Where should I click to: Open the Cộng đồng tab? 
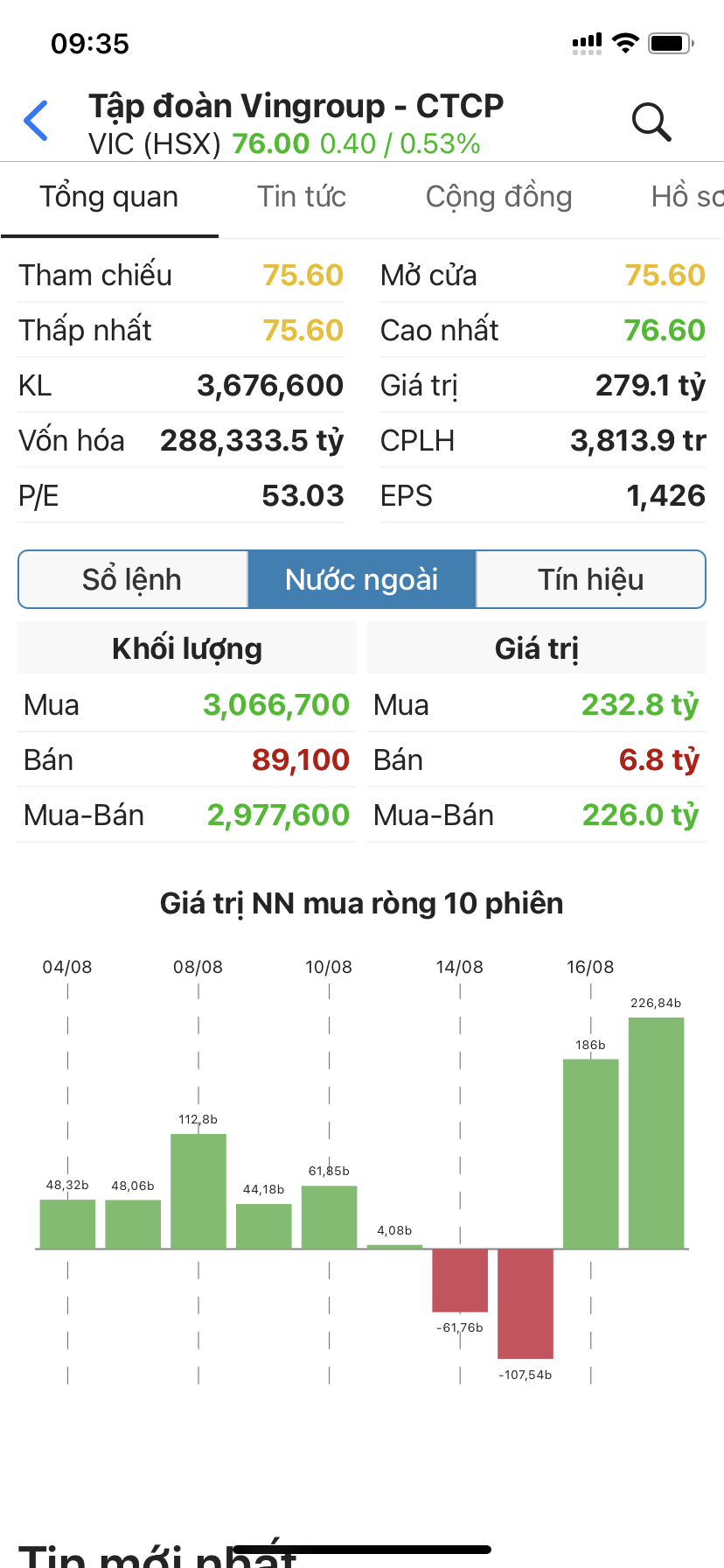pos(498,197)
